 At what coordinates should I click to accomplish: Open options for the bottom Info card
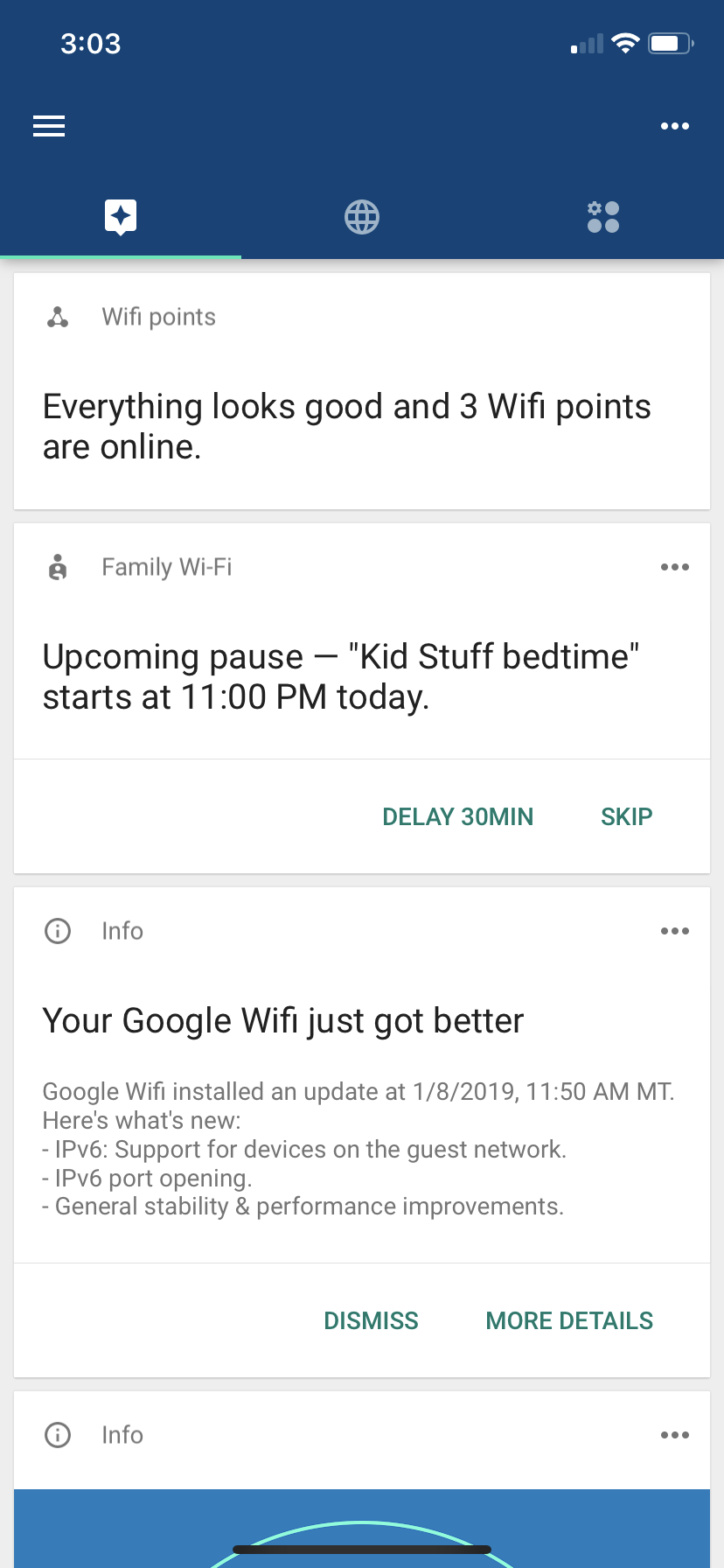click(674, 1435)
